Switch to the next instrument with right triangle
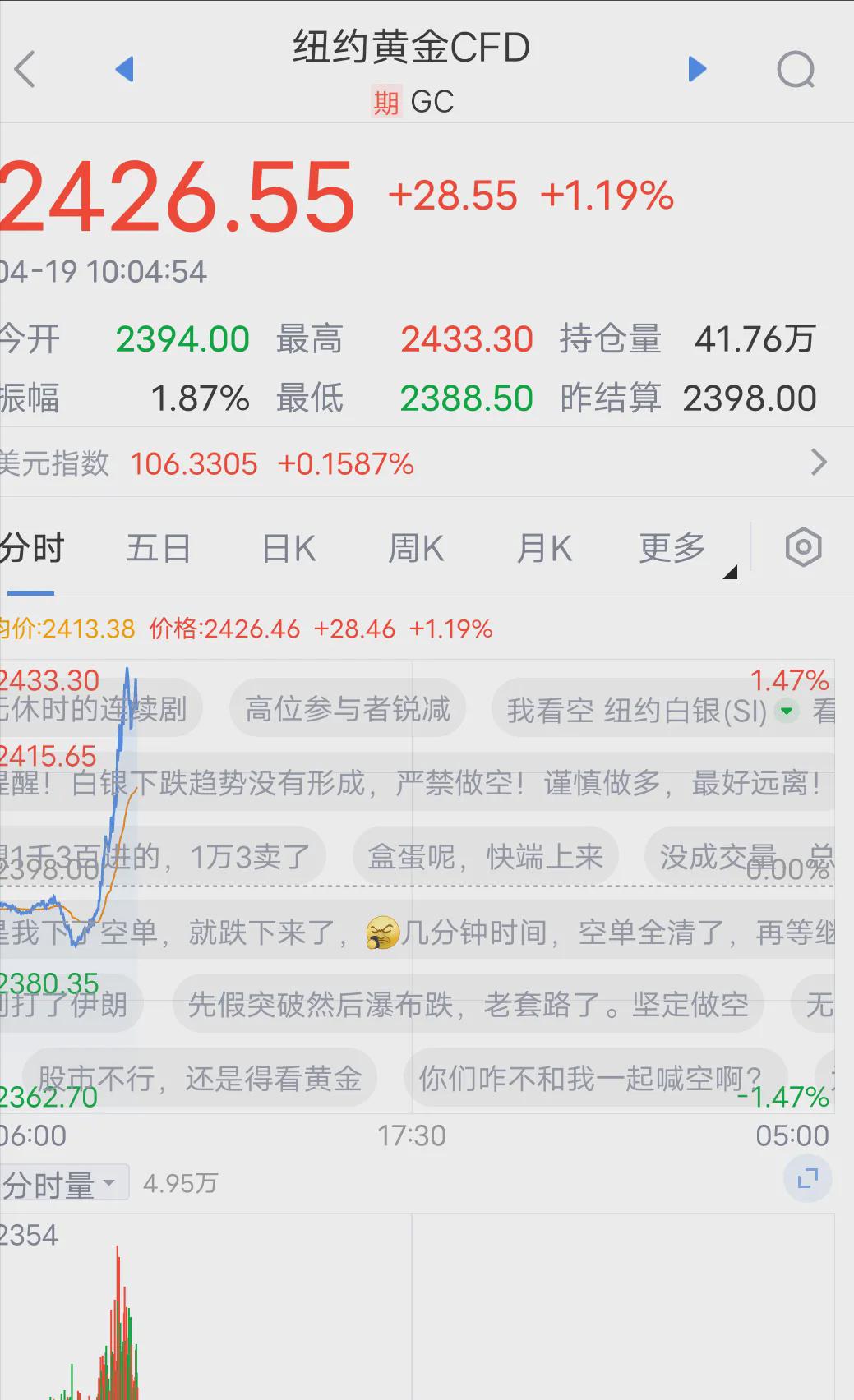 697,69
